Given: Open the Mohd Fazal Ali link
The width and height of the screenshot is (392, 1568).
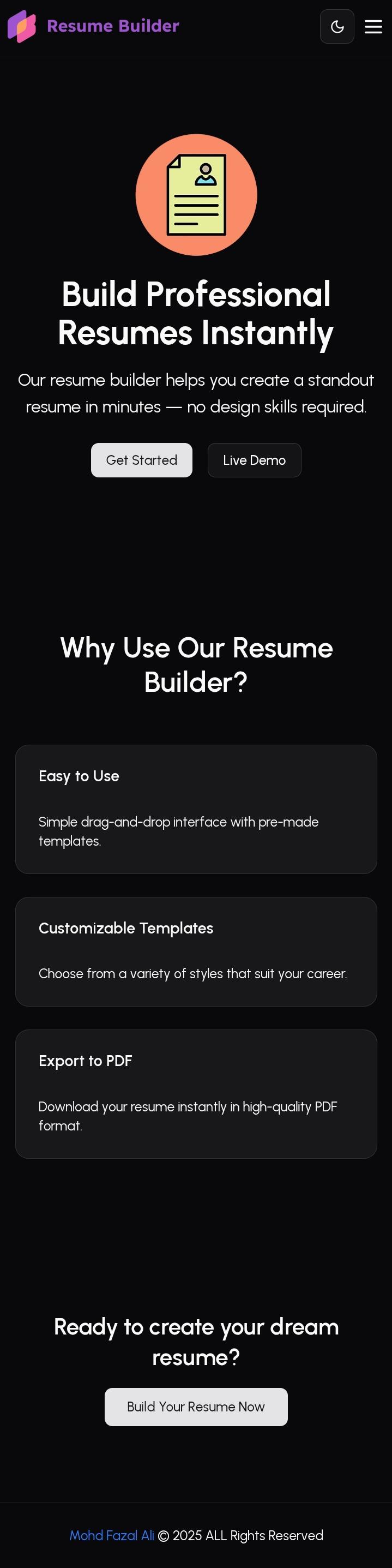Looking at the screenshot, I should 111,1535.
